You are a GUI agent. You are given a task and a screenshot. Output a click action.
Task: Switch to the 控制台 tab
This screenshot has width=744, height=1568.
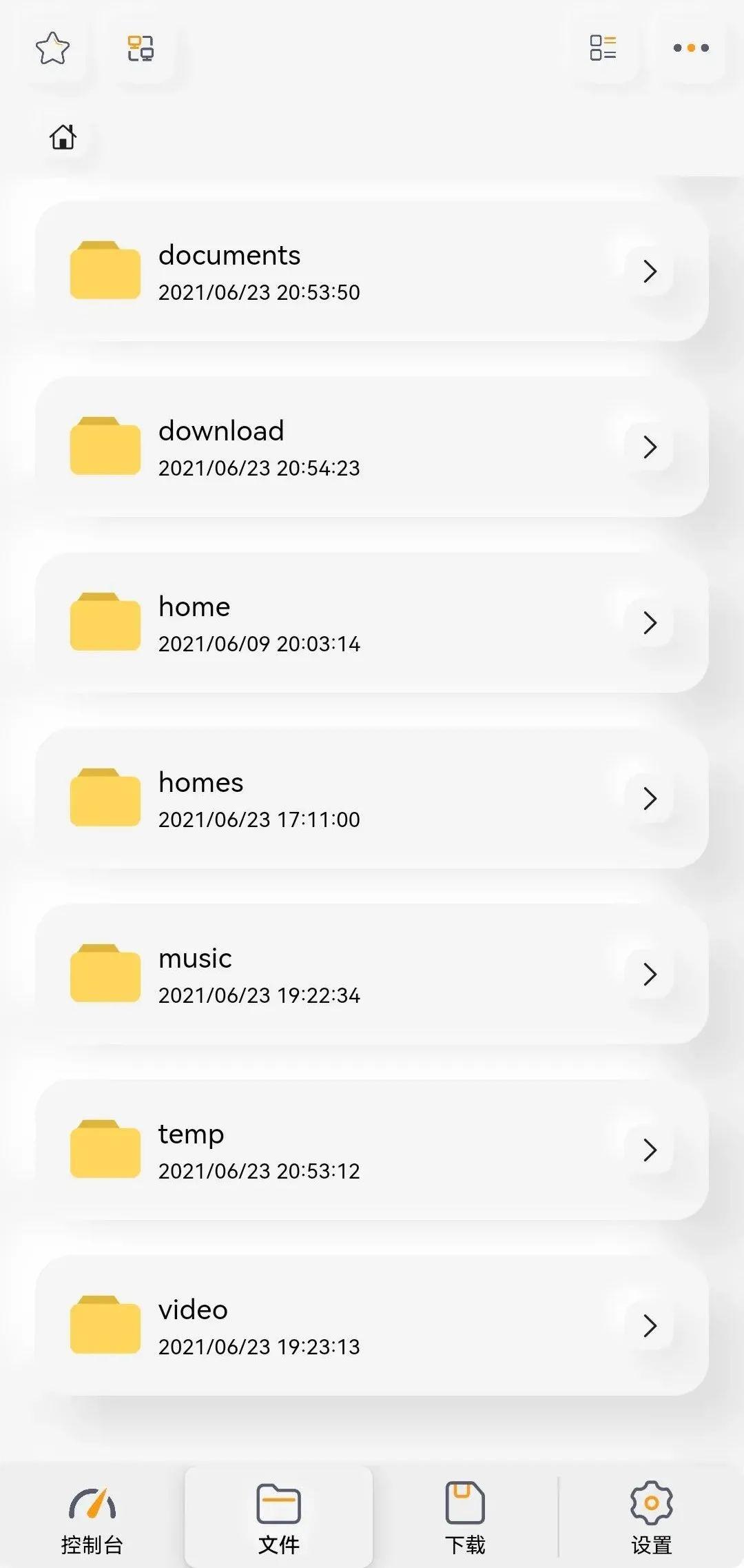point(92,1518)
